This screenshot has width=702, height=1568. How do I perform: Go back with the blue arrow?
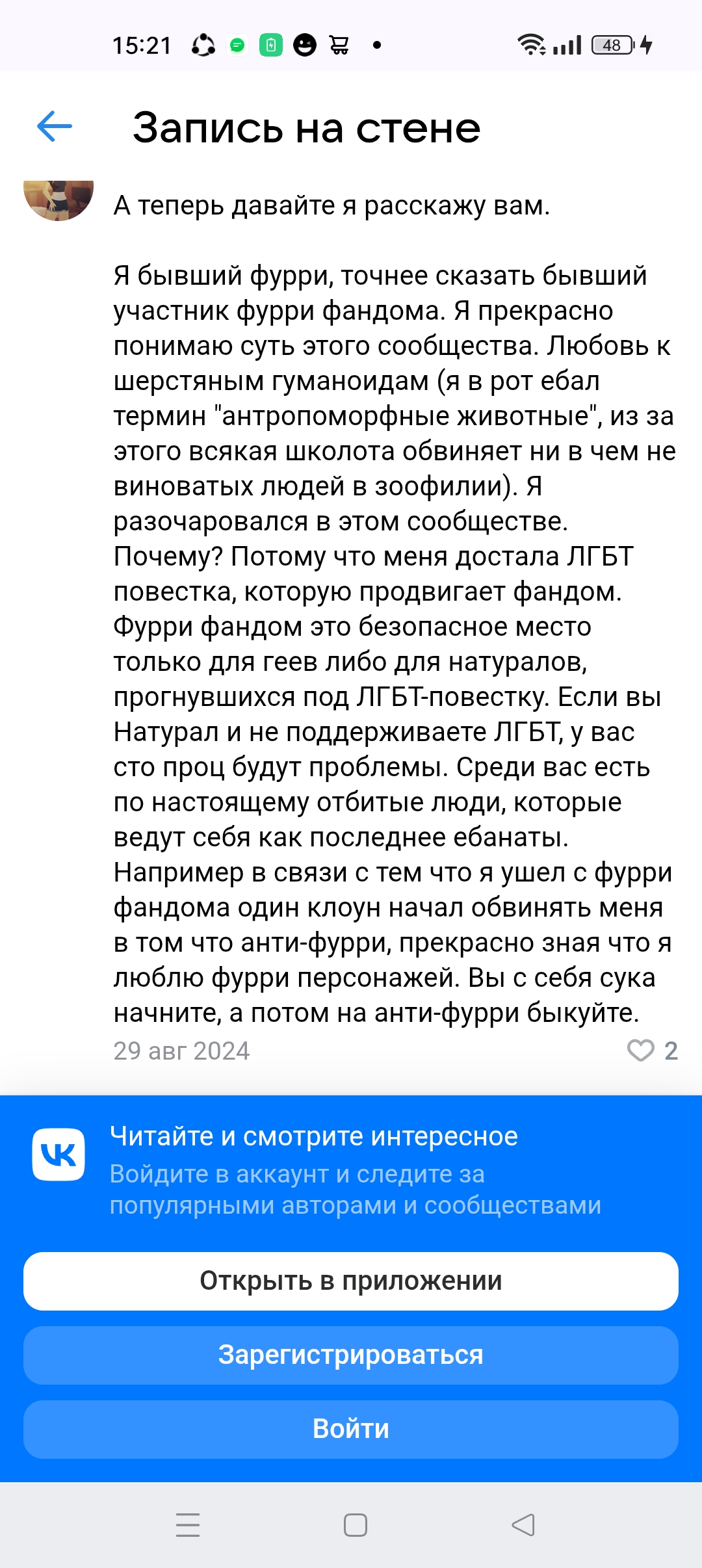coord(55,126)
